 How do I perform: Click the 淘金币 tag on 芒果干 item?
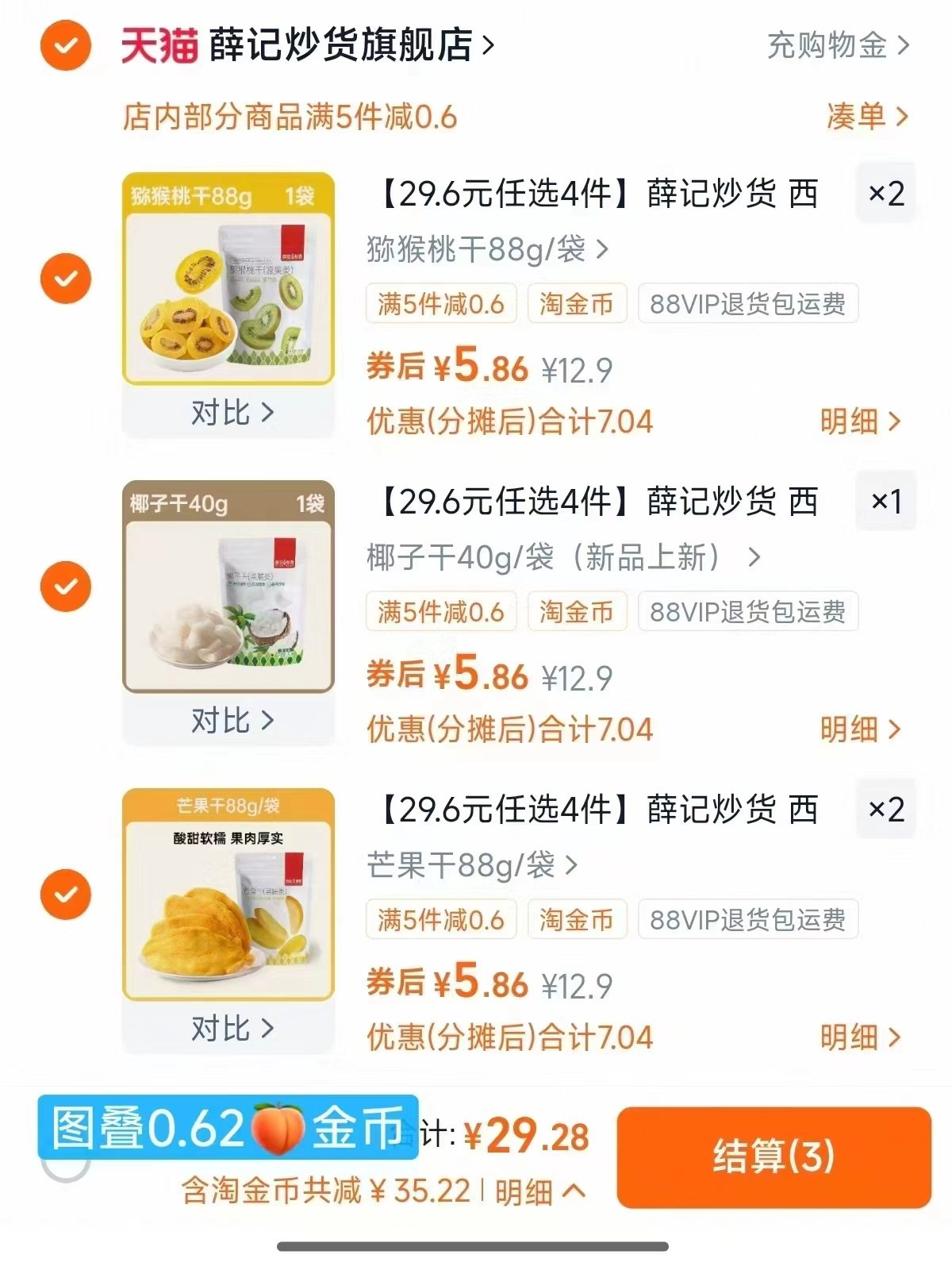coord(577,920)
